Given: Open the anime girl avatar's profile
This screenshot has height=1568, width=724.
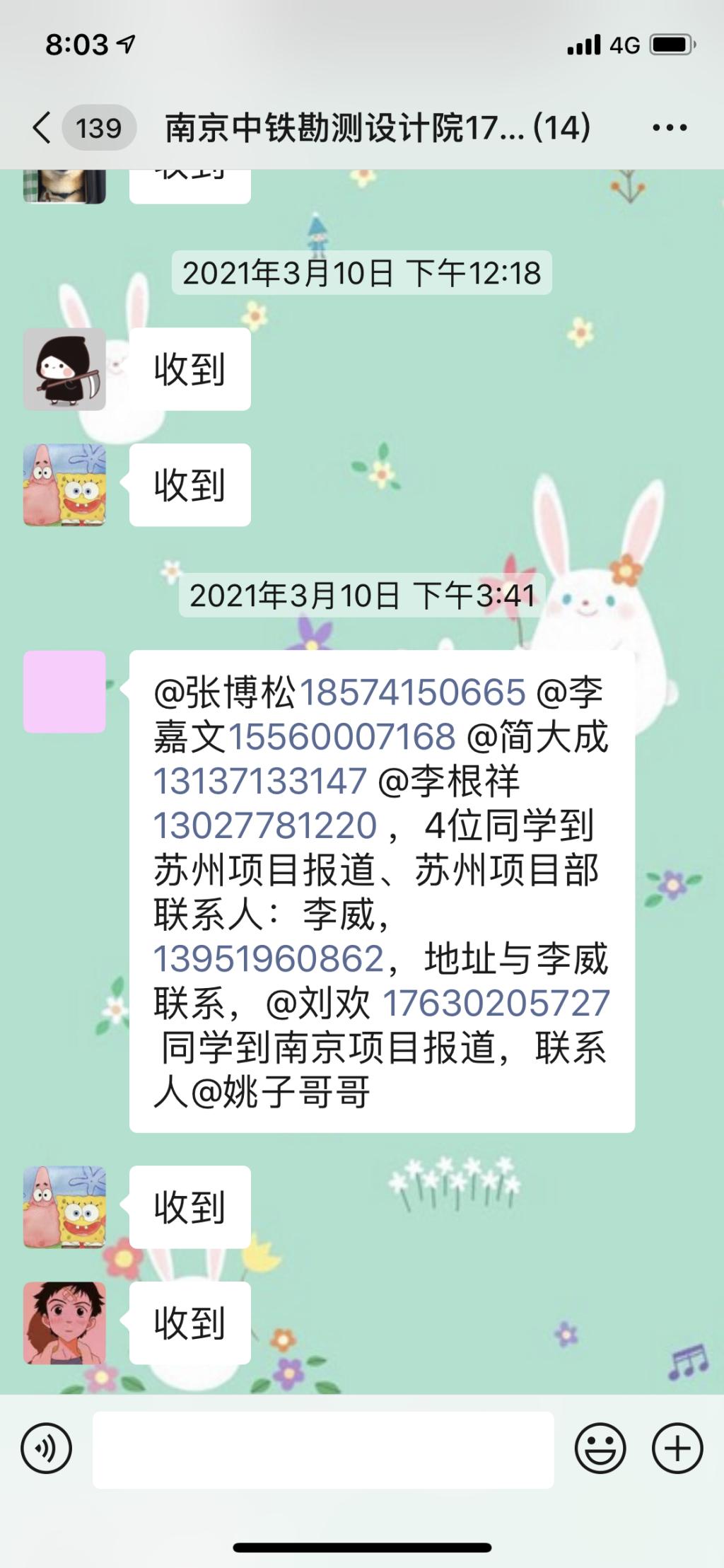Looking at the screenshot, I should coord(64,1323).
